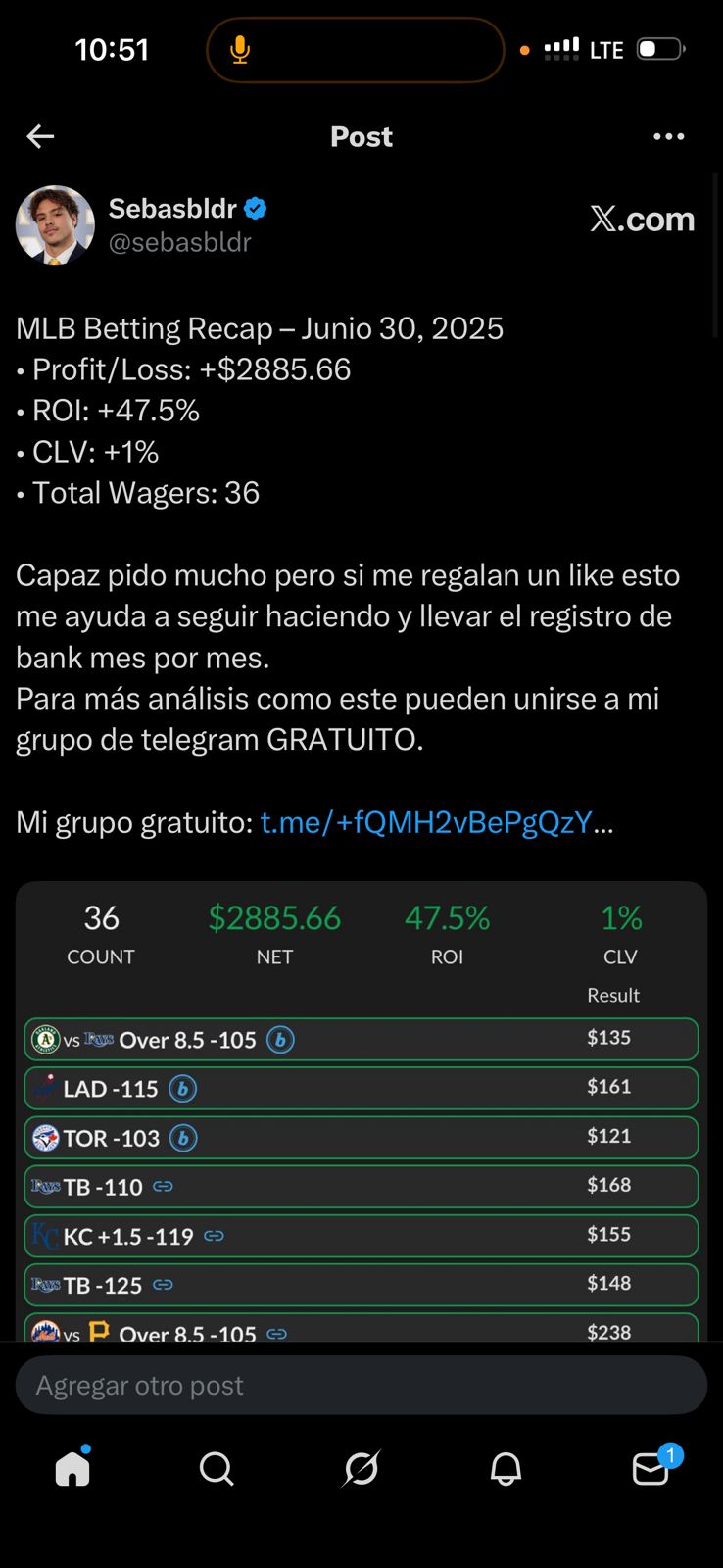723x1568 pixels.
Task: Go back using the arrow button
Action: (x=39, y=136)
